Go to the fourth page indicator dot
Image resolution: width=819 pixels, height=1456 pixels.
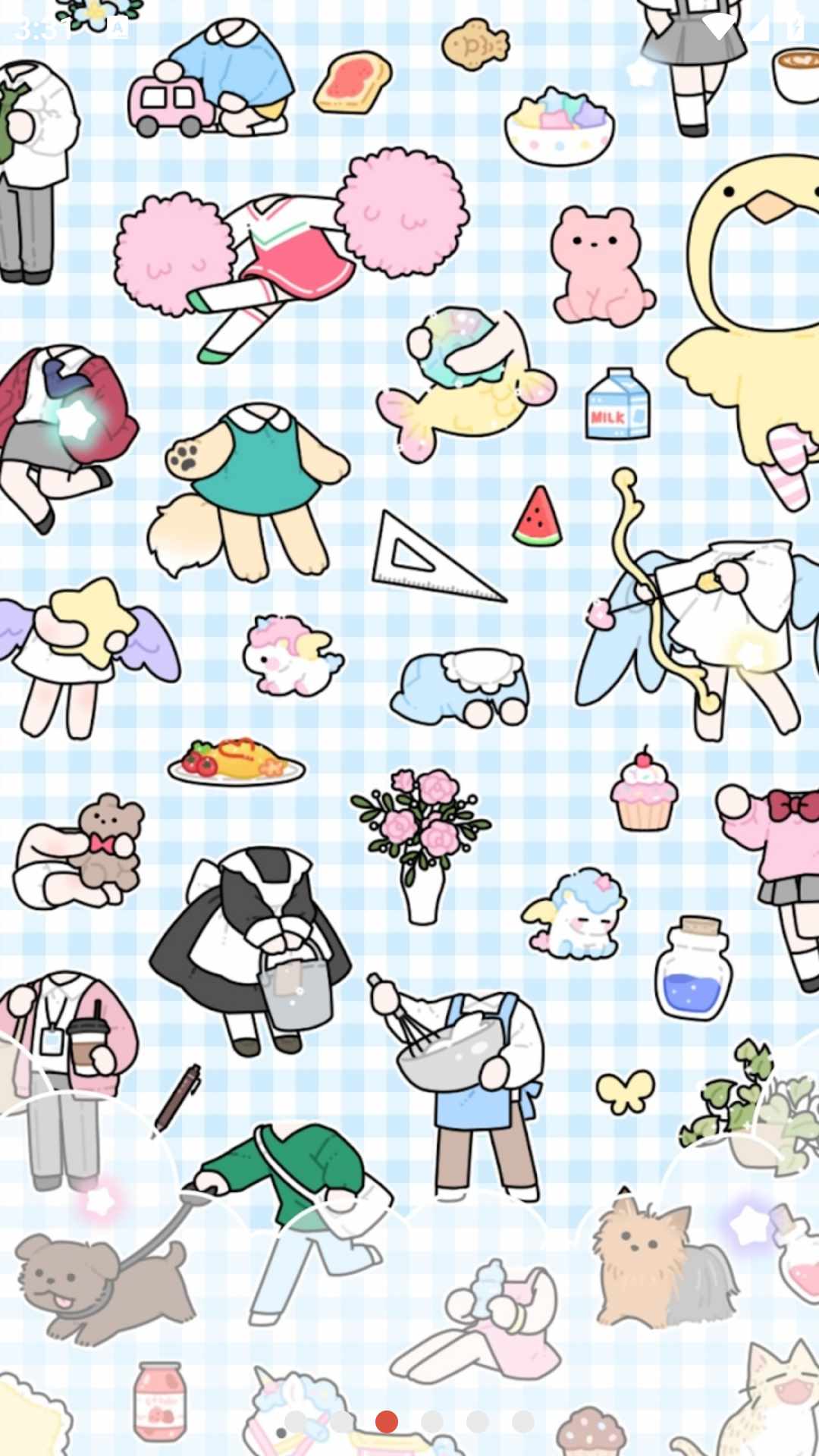click(432, 1422)
